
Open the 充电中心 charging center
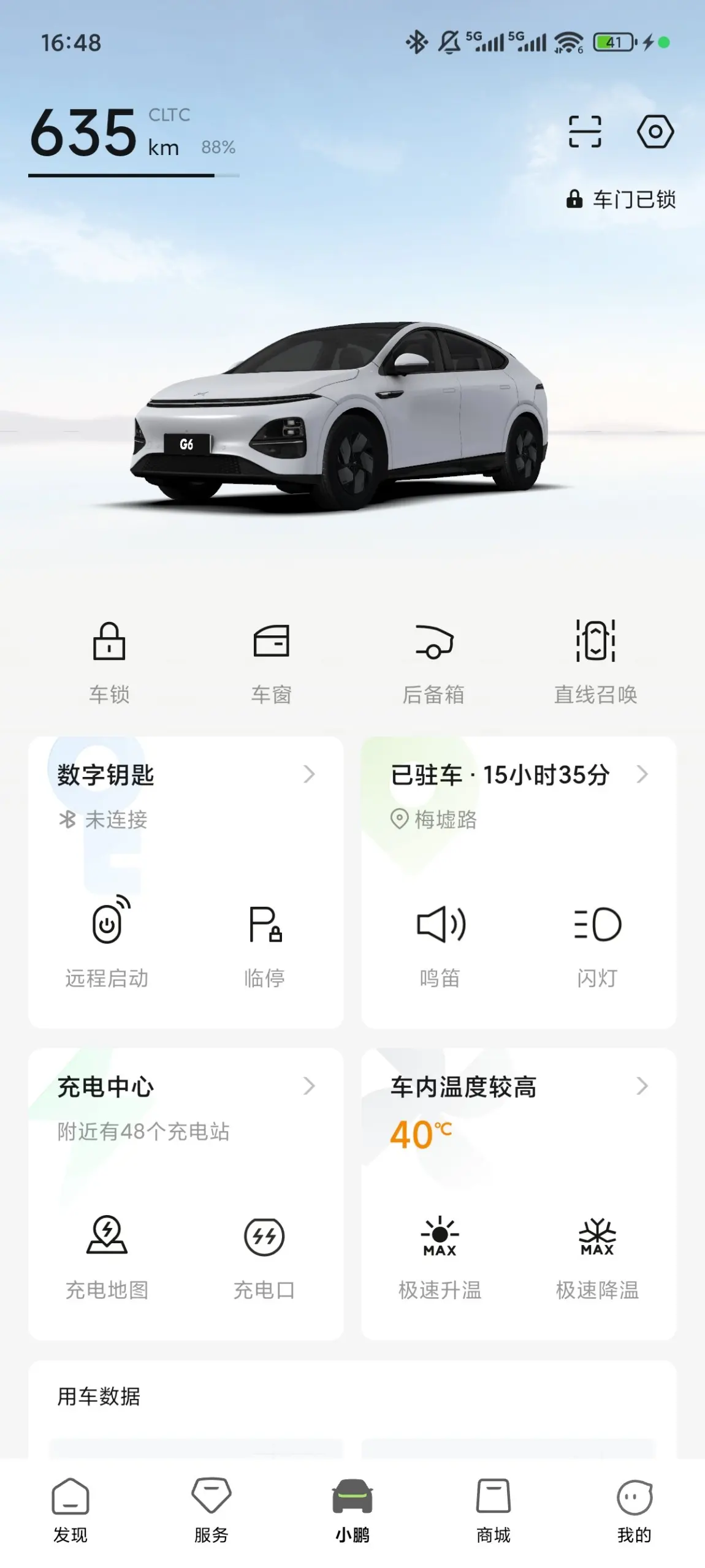point(184,1086)
